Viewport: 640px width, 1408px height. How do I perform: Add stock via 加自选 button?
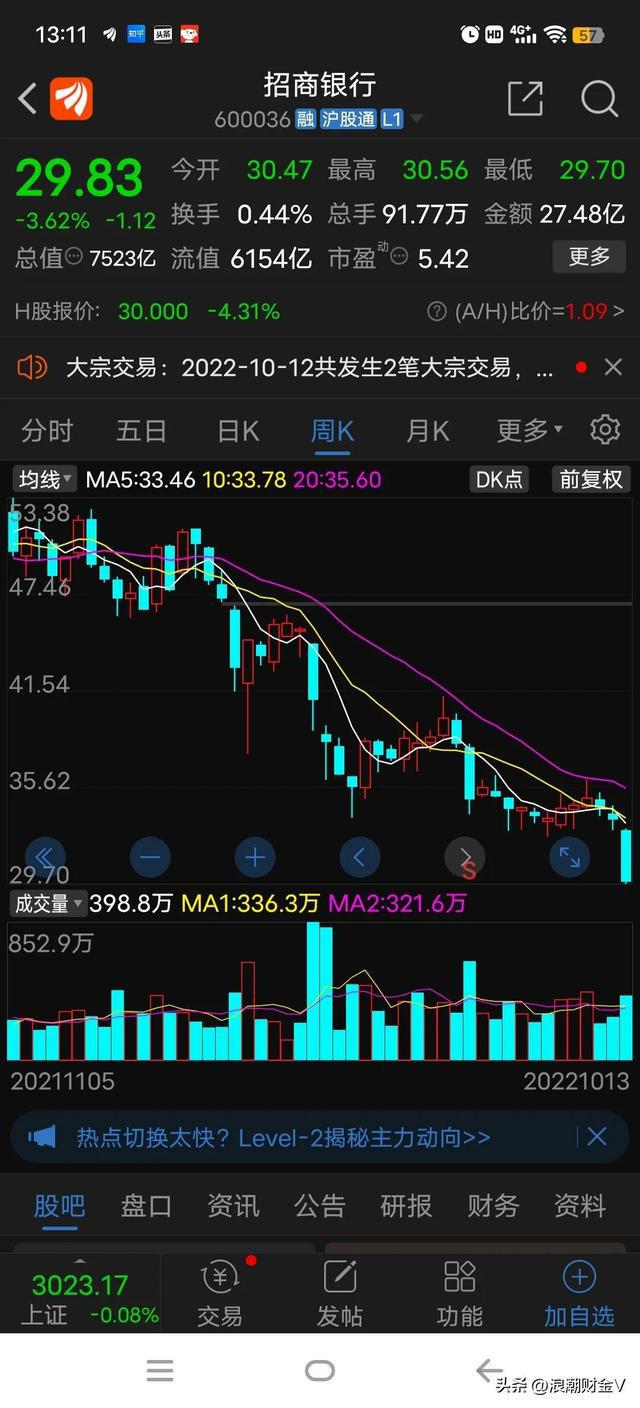pos(579,1293)
